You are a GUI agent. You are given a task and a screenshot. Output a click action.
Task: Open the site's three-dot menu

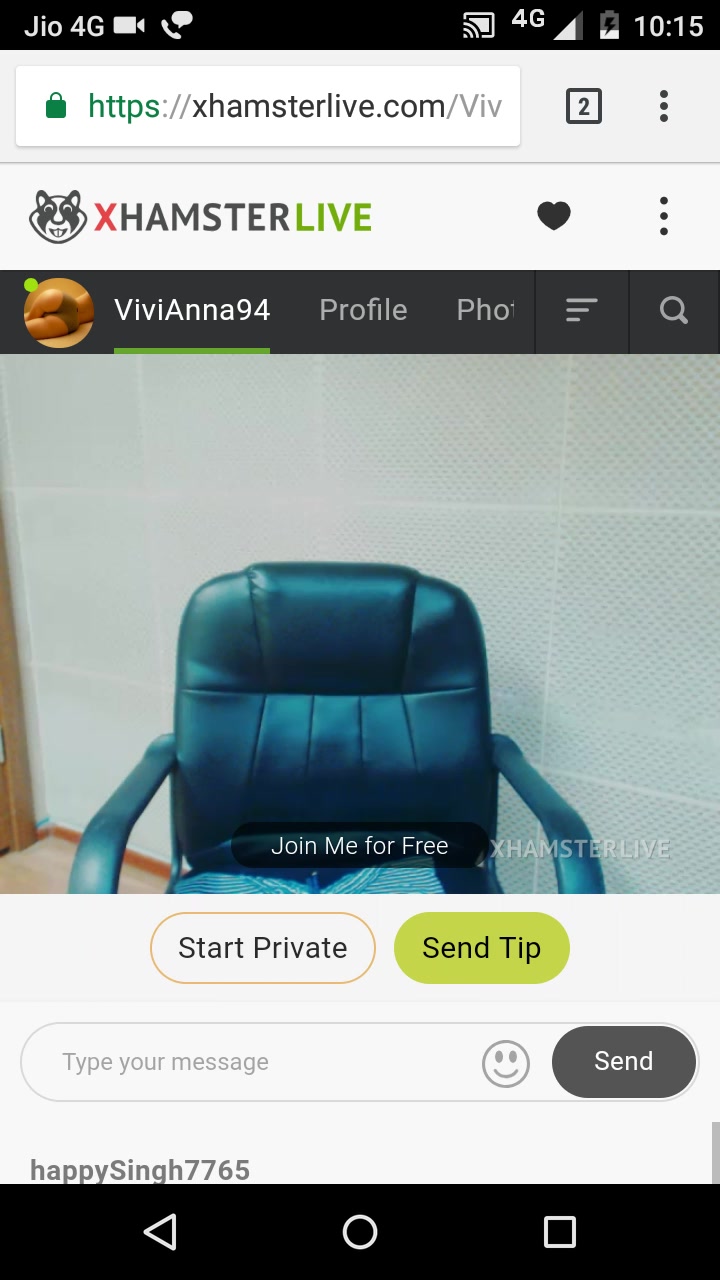664,216
